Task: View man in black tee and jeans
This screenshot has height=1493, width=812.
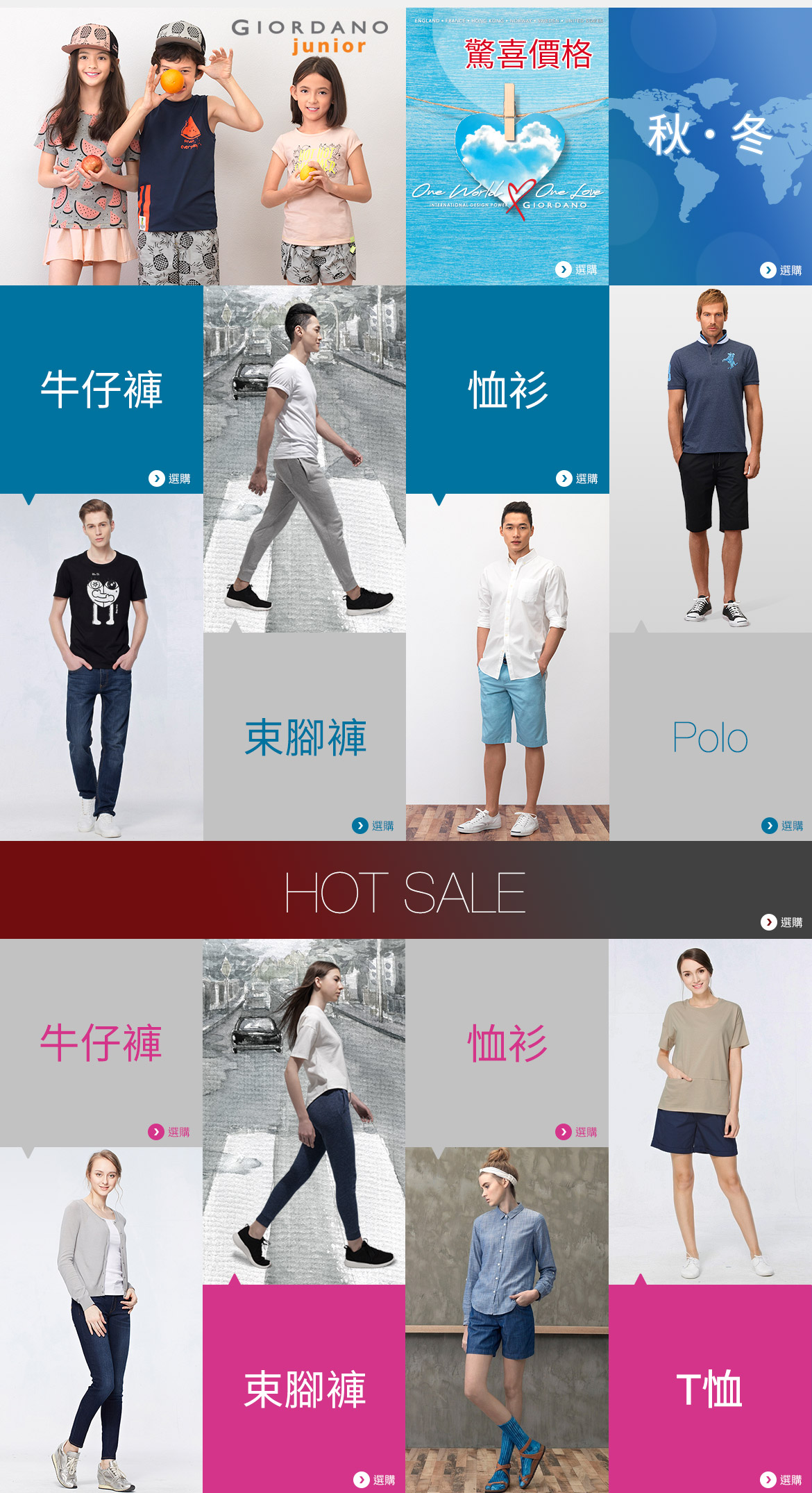Action: click(101, 667)
